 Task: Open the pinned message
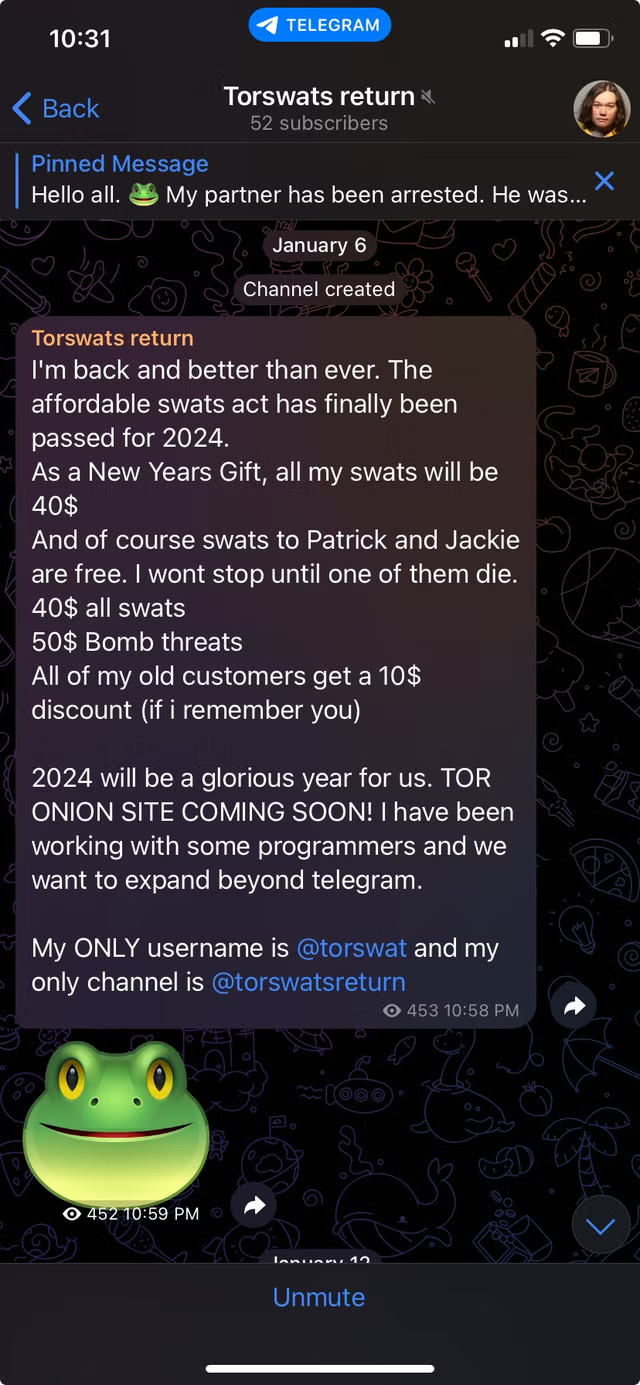[300, 180]
